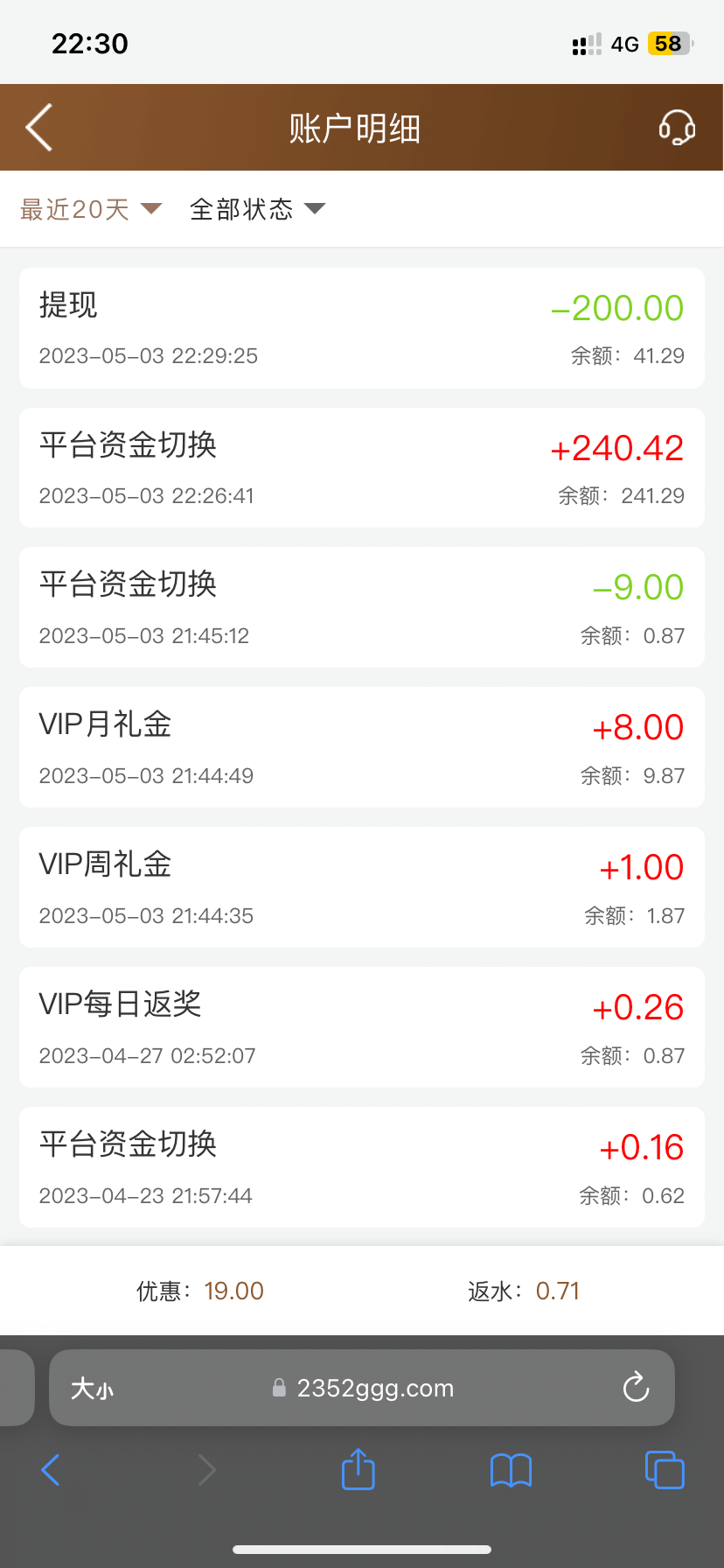Open the Safari bookmarks icon
The height and width of the screenshot is (1568, 724).
(511, 1470)
